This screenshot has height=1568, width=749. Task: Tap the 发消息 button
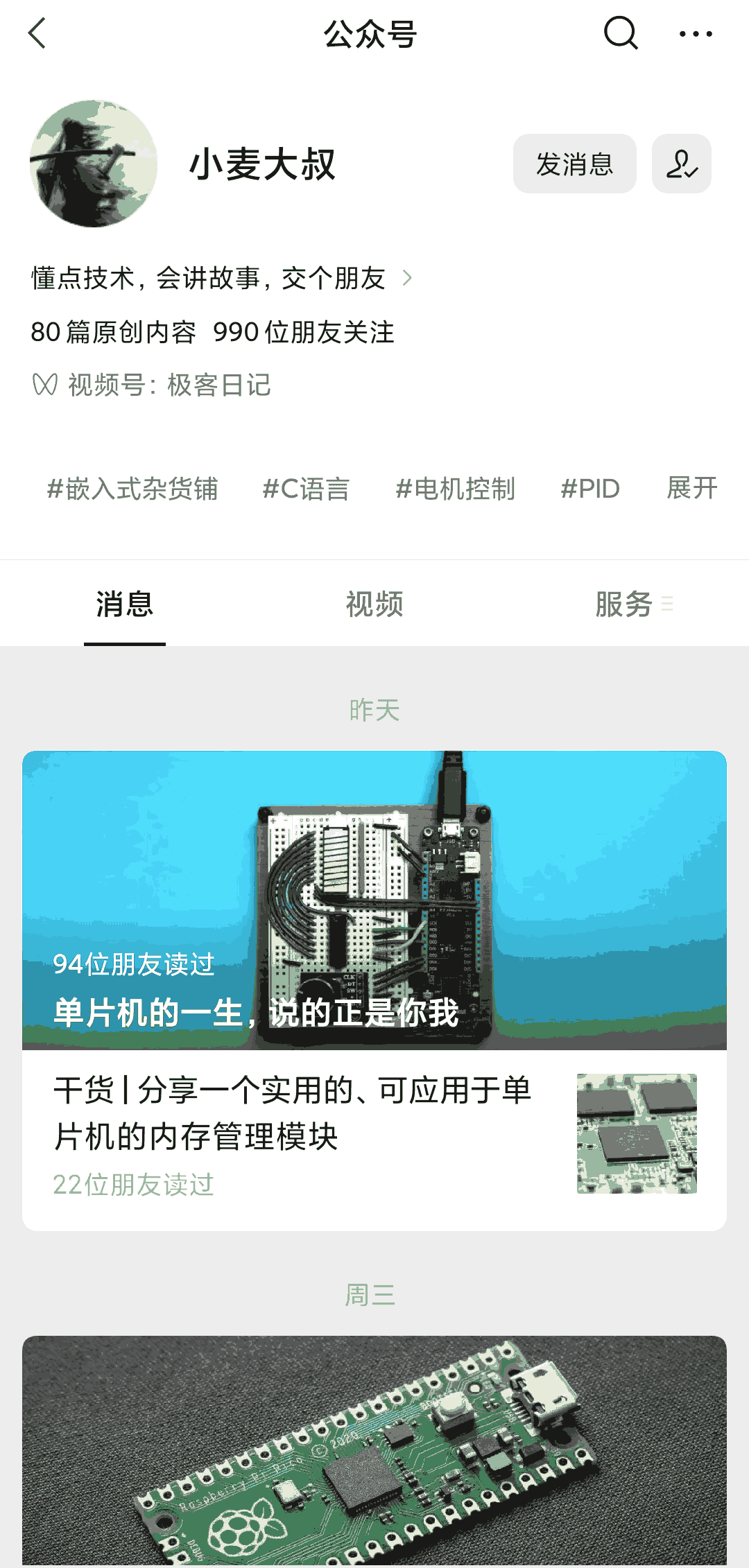point(574,164)
